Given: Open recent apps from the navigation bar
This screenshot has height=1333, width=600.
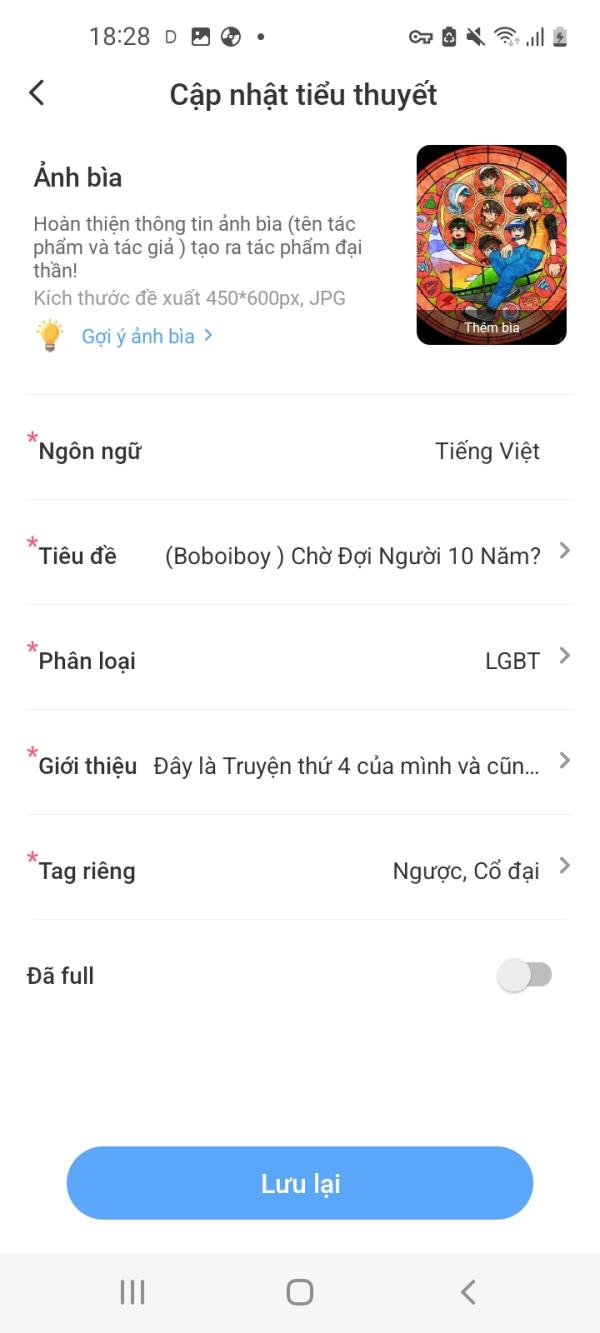Looking at the screenshot, I should pos(132,1292).
